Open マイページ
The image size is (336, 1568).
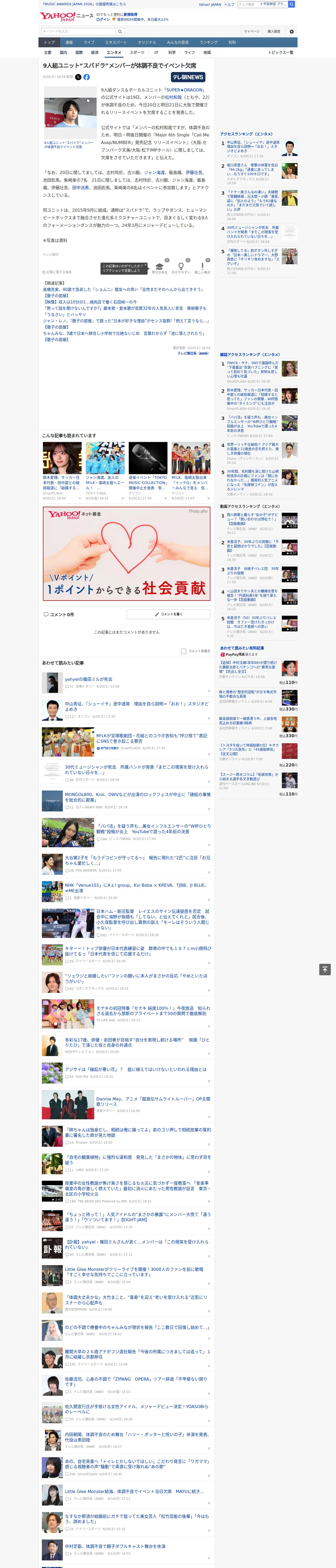[252, 31]
